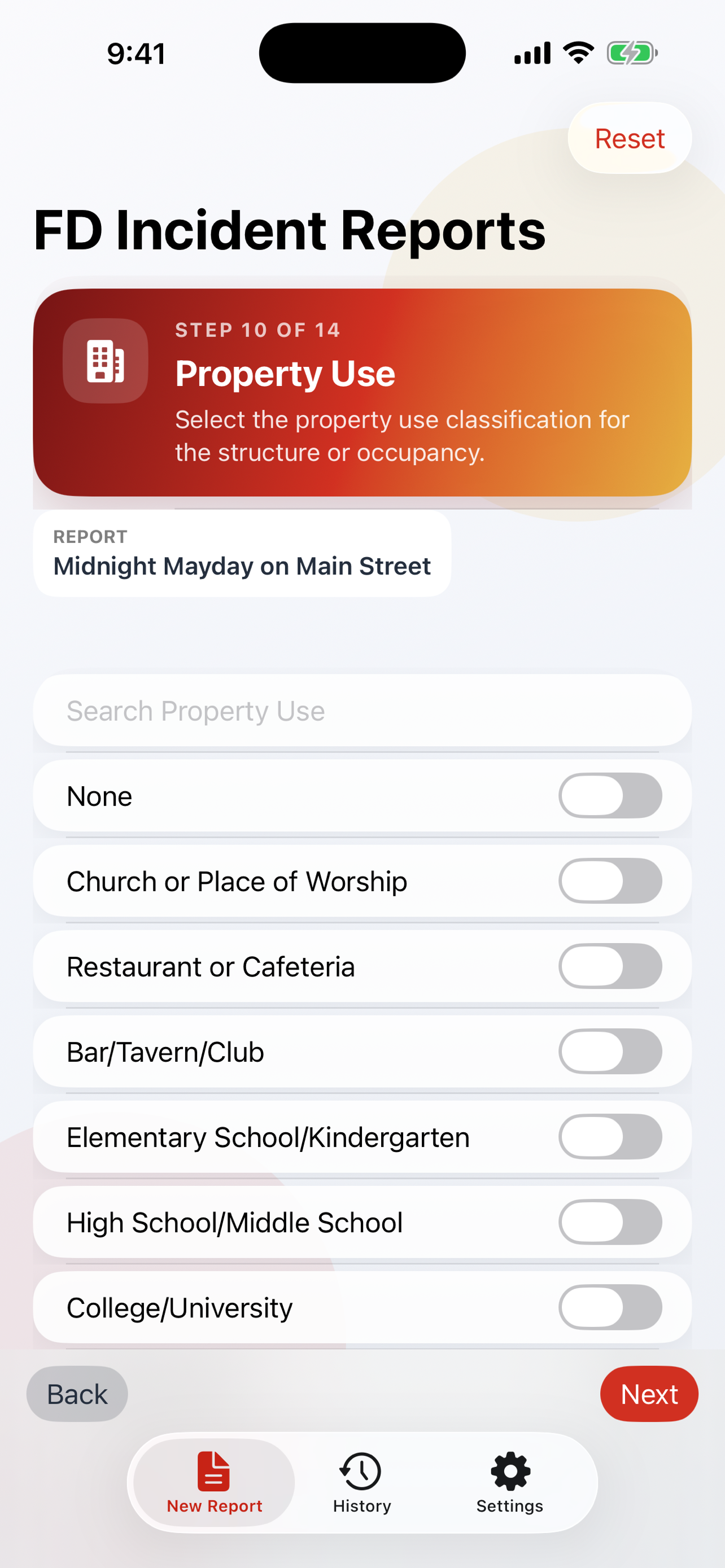This screenshot has height=1568, width=725.
Task: Switch to the Settings tab
Action: pos(509,1485)
